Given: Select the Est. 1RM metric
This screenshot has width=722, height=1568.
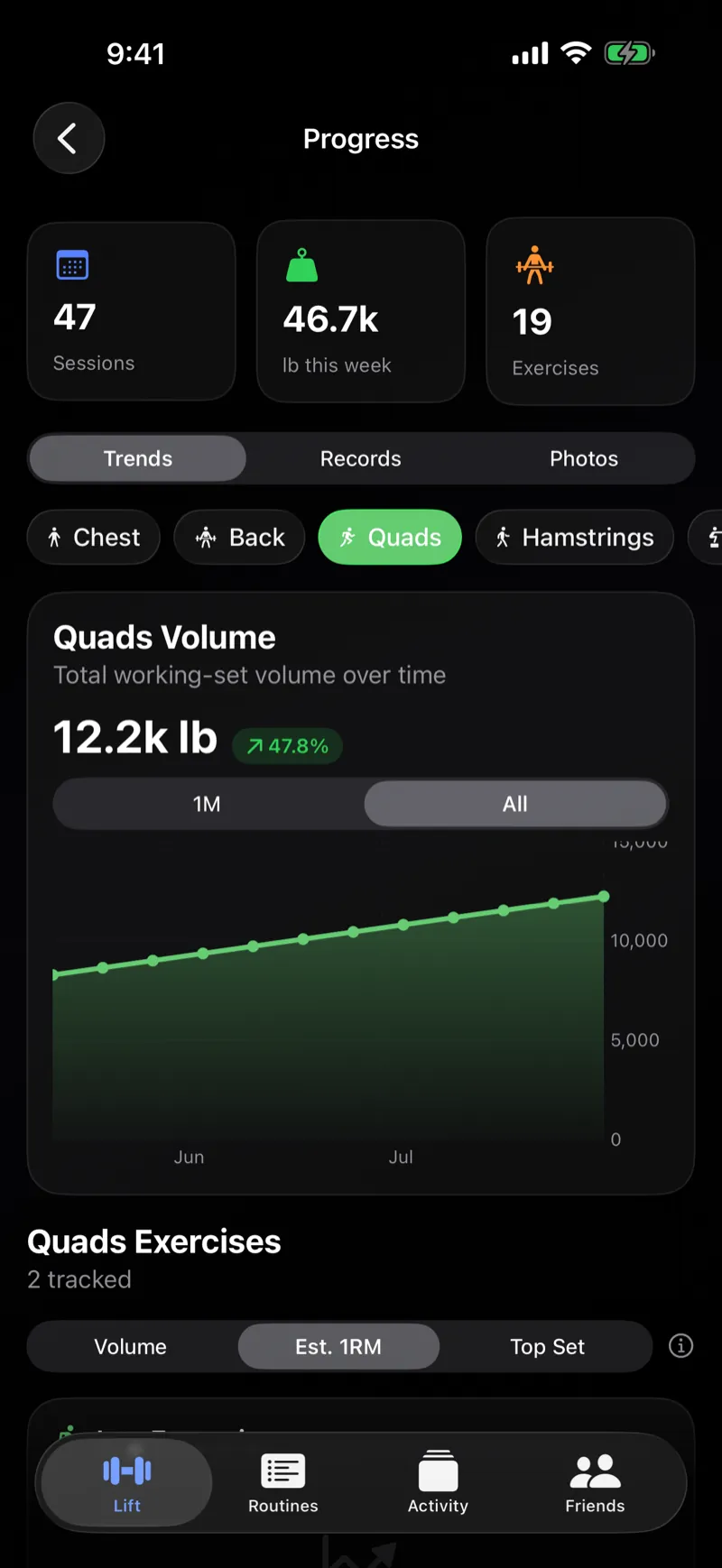Looking at the screenshot, I should coord(338,1346).
